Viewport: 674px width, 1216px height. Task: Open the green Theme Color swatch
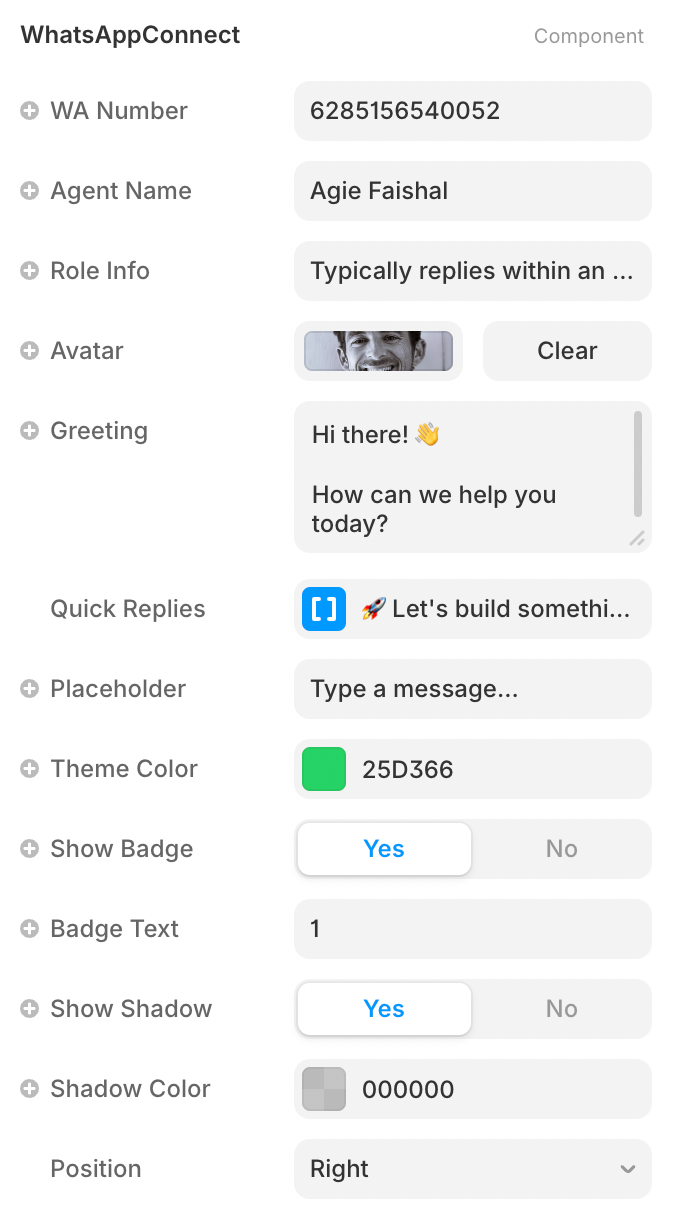tap(324, 769)
